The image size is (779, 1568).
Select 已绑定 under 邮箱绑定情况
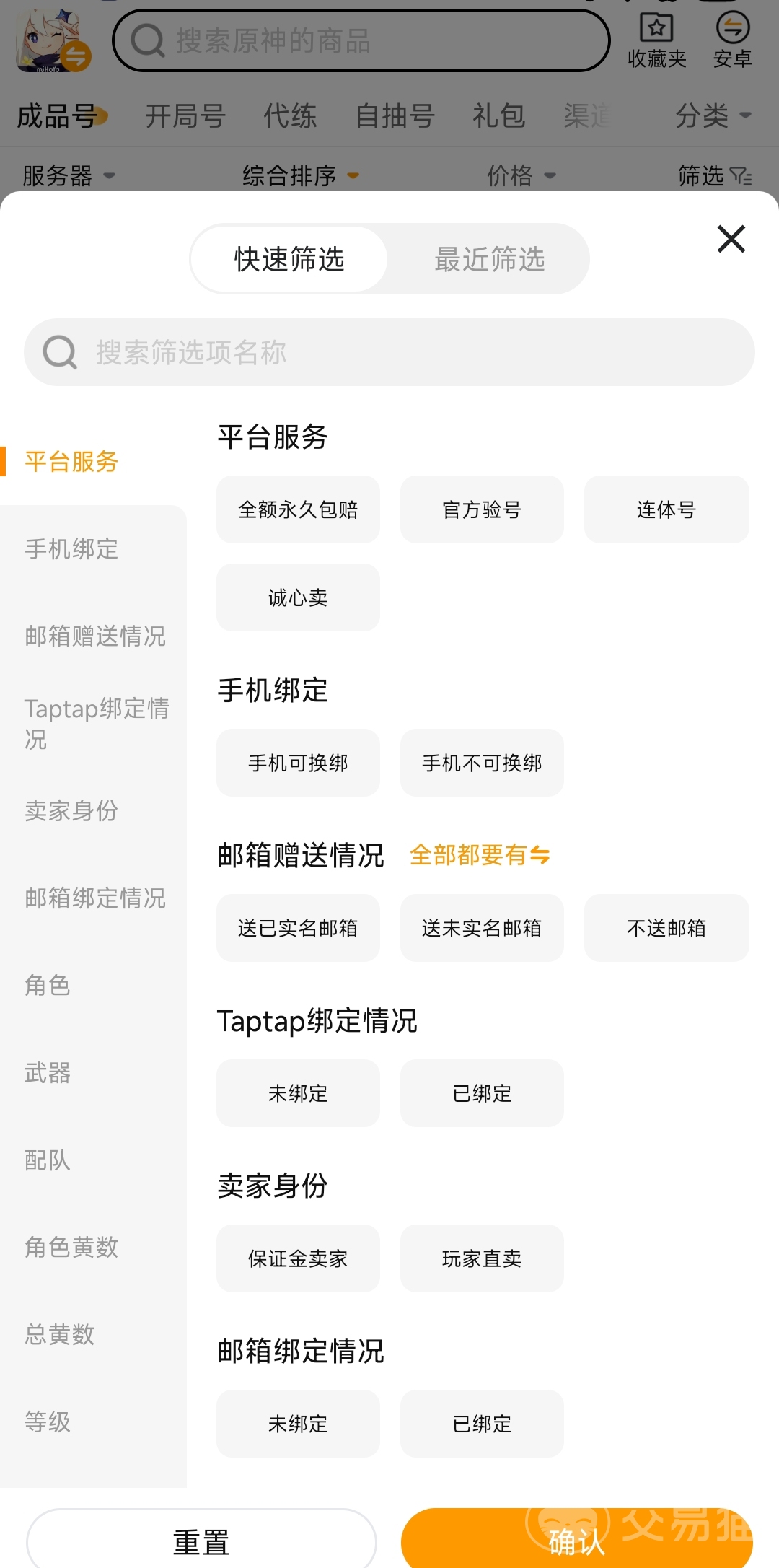482,1424
